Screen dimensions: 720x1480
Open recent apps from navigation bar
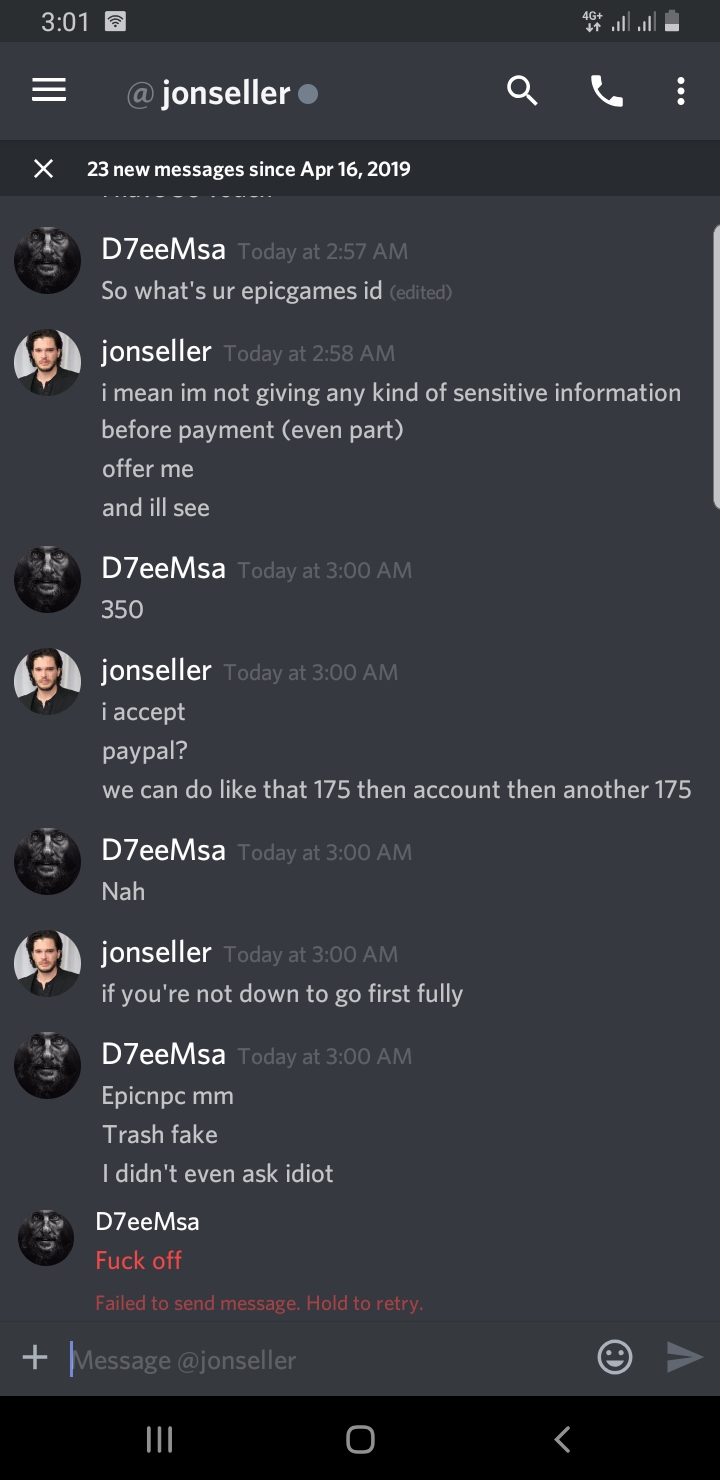pos(159,1439)
